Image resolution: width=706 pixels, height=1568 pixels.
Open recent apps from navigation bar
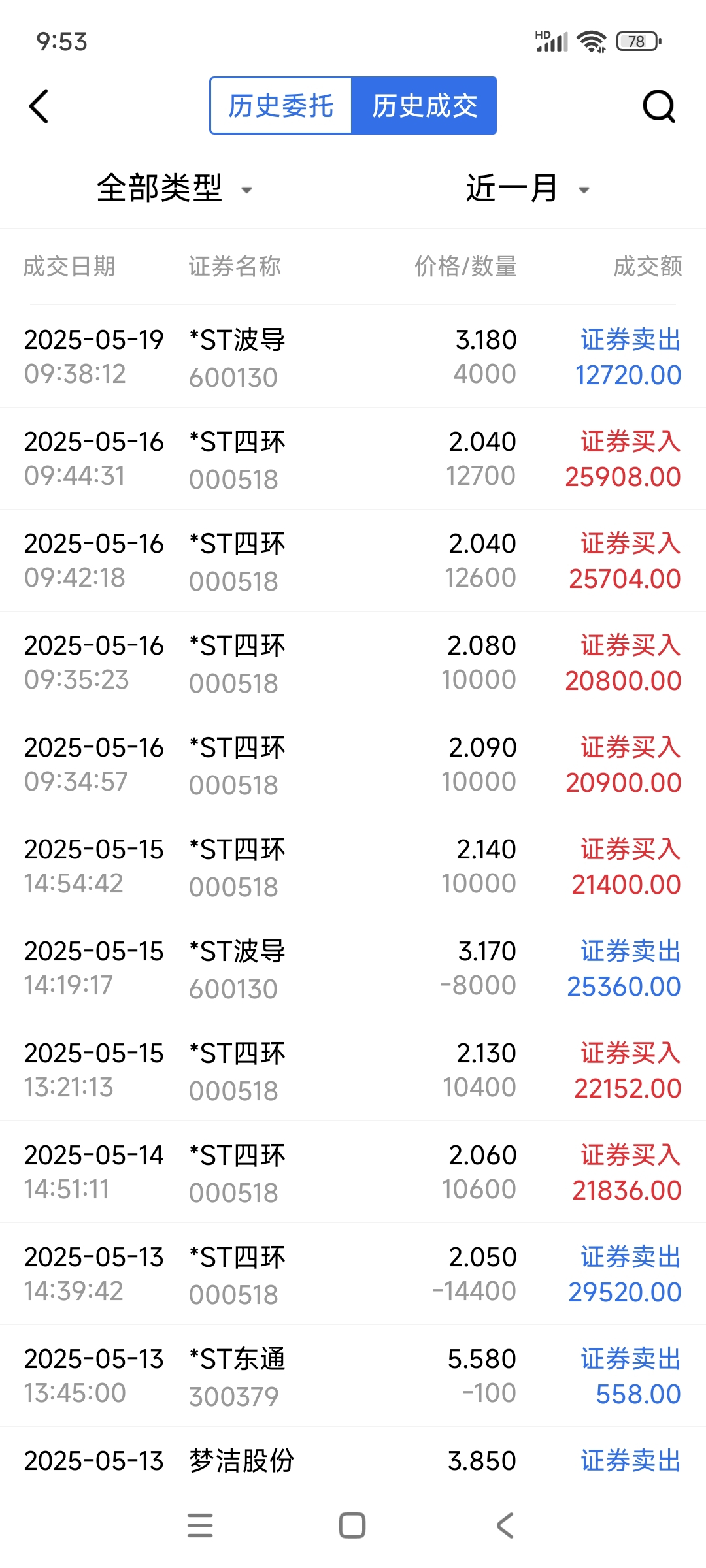(x=200, y=1526)
